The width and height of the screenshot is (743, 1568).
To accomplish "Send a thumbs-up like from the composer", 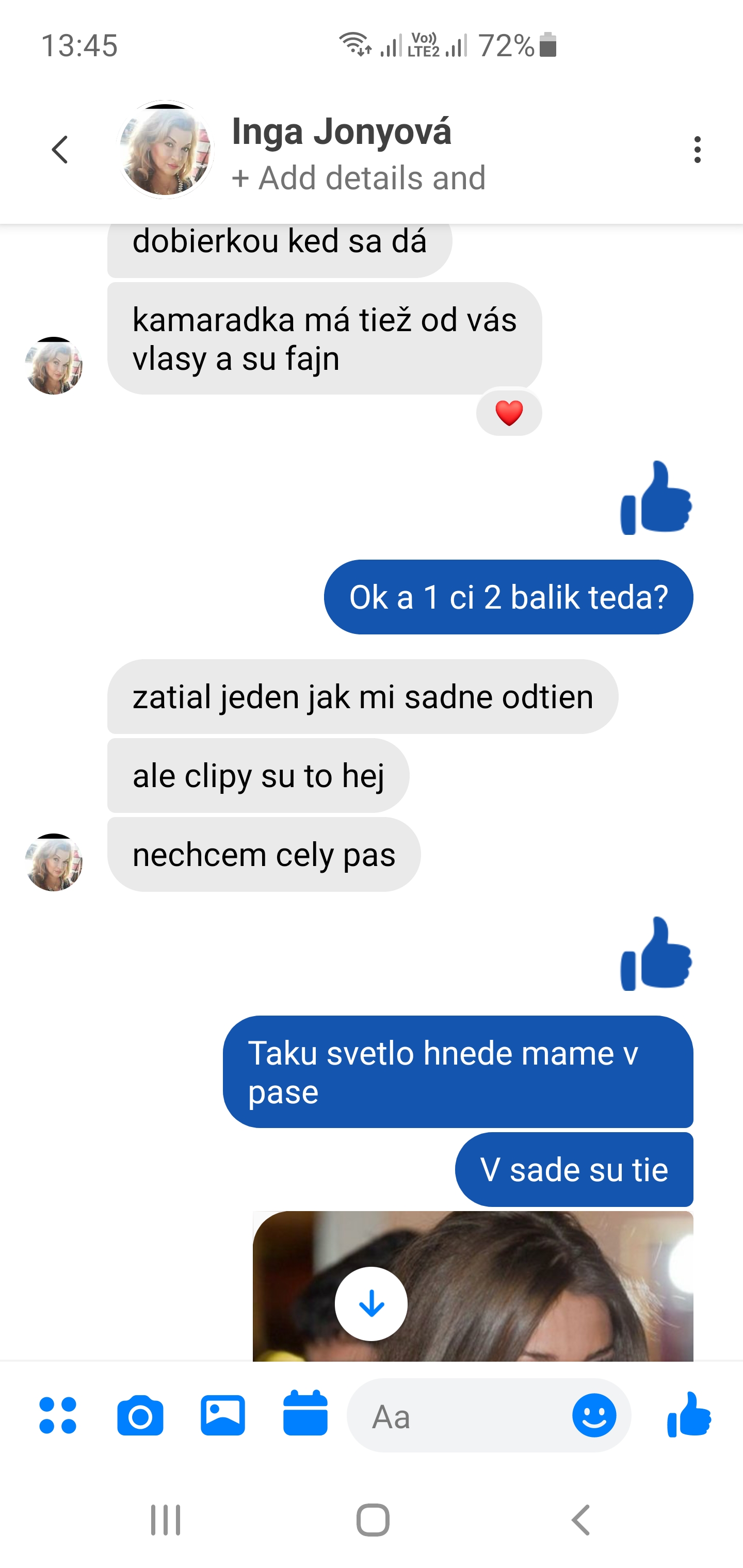I will click(689, 1415).
